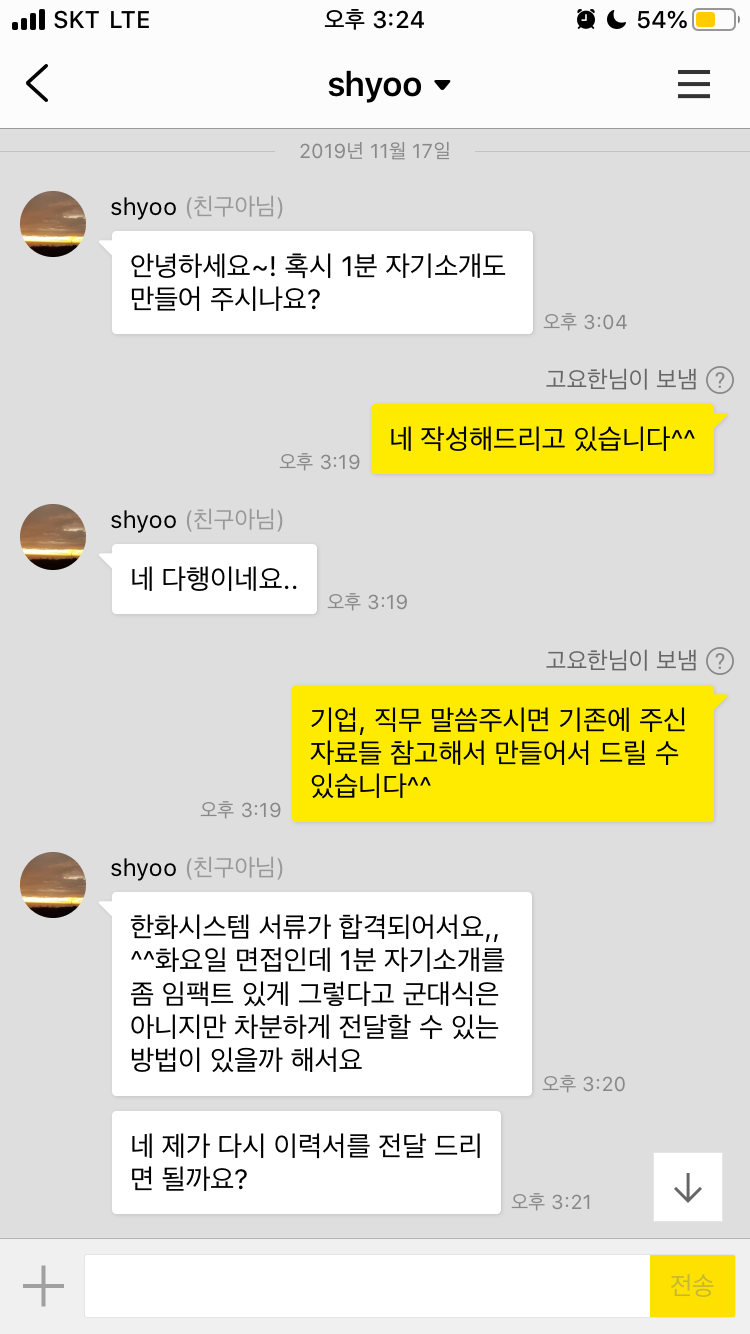Open the help icon above 네 작성해드리고 있습니다
Viewport: 750px width, 1334px height.
tap(720, 380)
